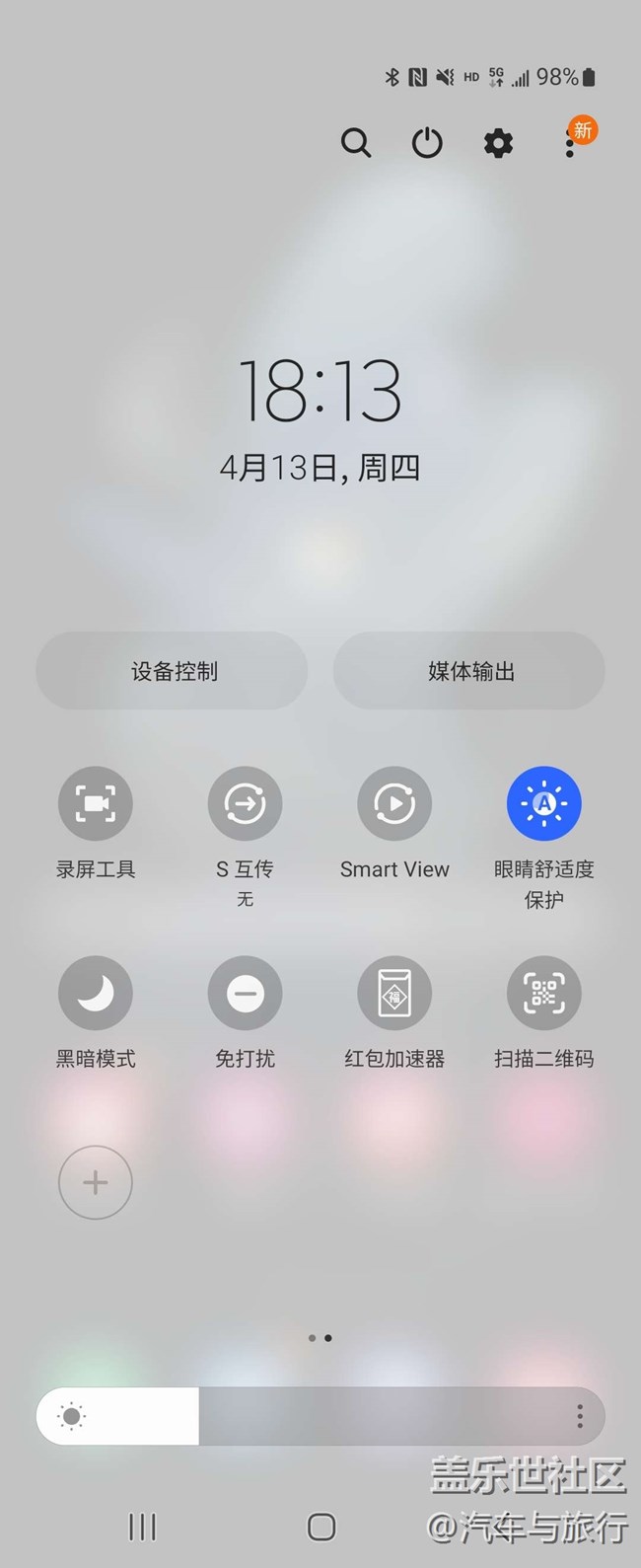Launch 扫描二维码 QR code scanner

coord(543,994)
